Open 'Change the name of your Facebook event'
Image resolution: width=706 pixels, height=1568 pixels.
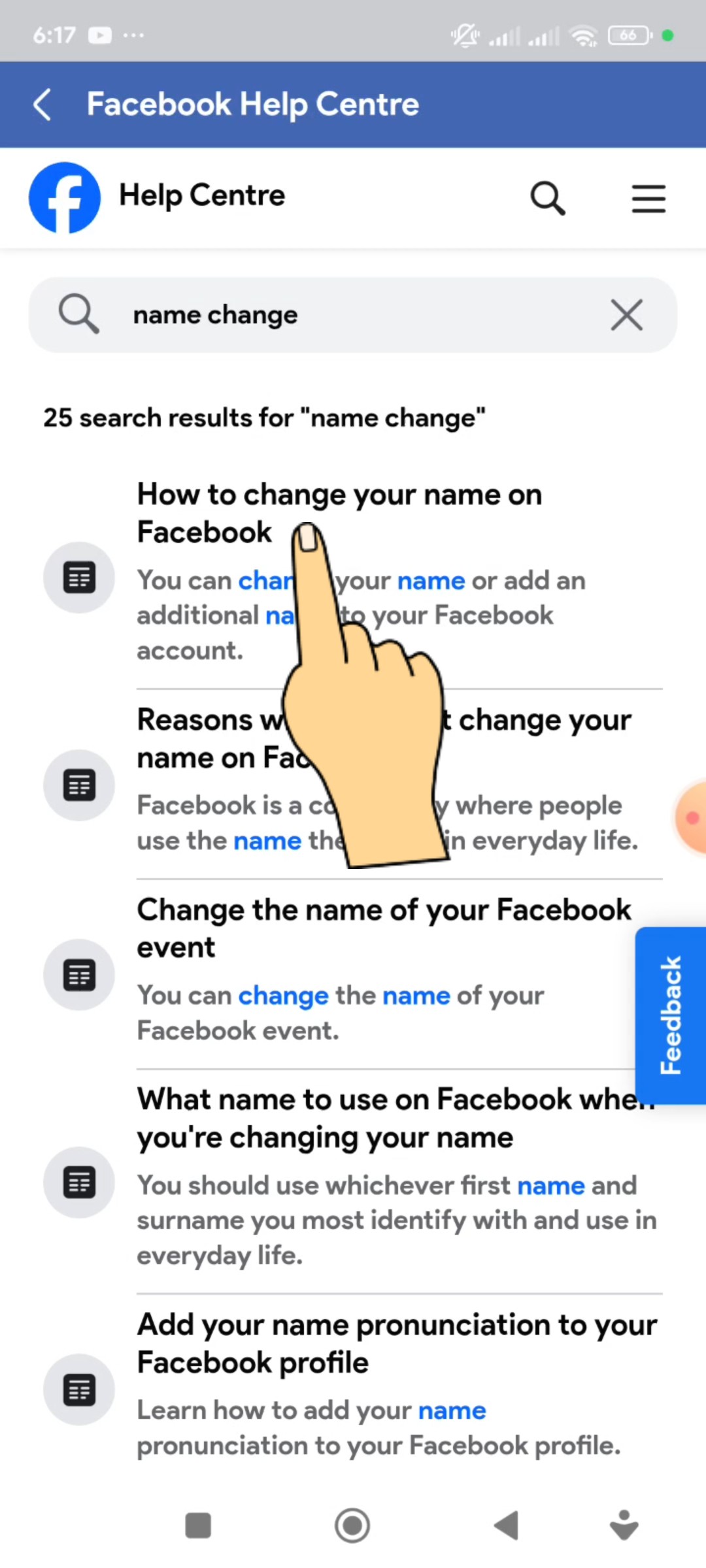(x=384, y=928)
